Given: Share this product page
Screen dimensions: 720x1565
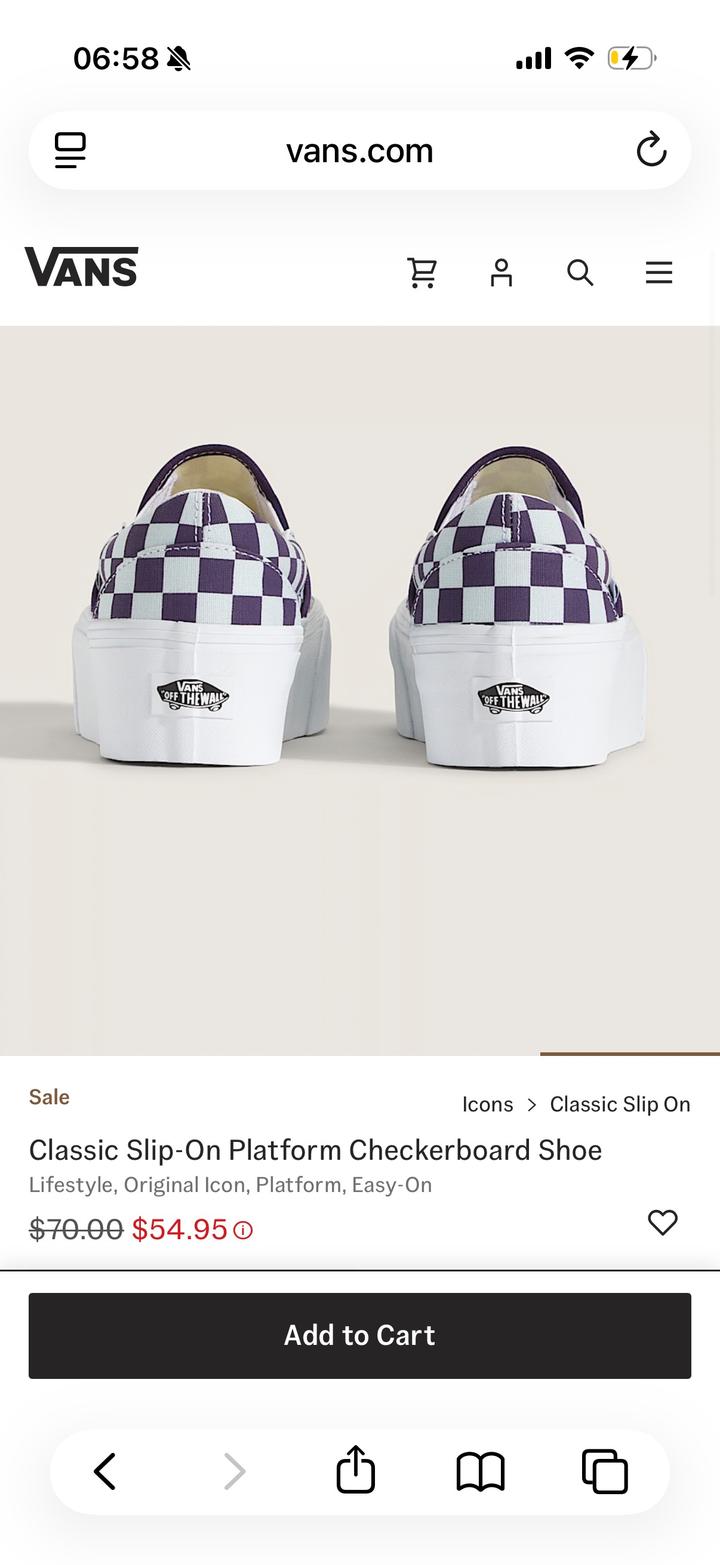Looking at the screenshot, I should [355, 1471].
